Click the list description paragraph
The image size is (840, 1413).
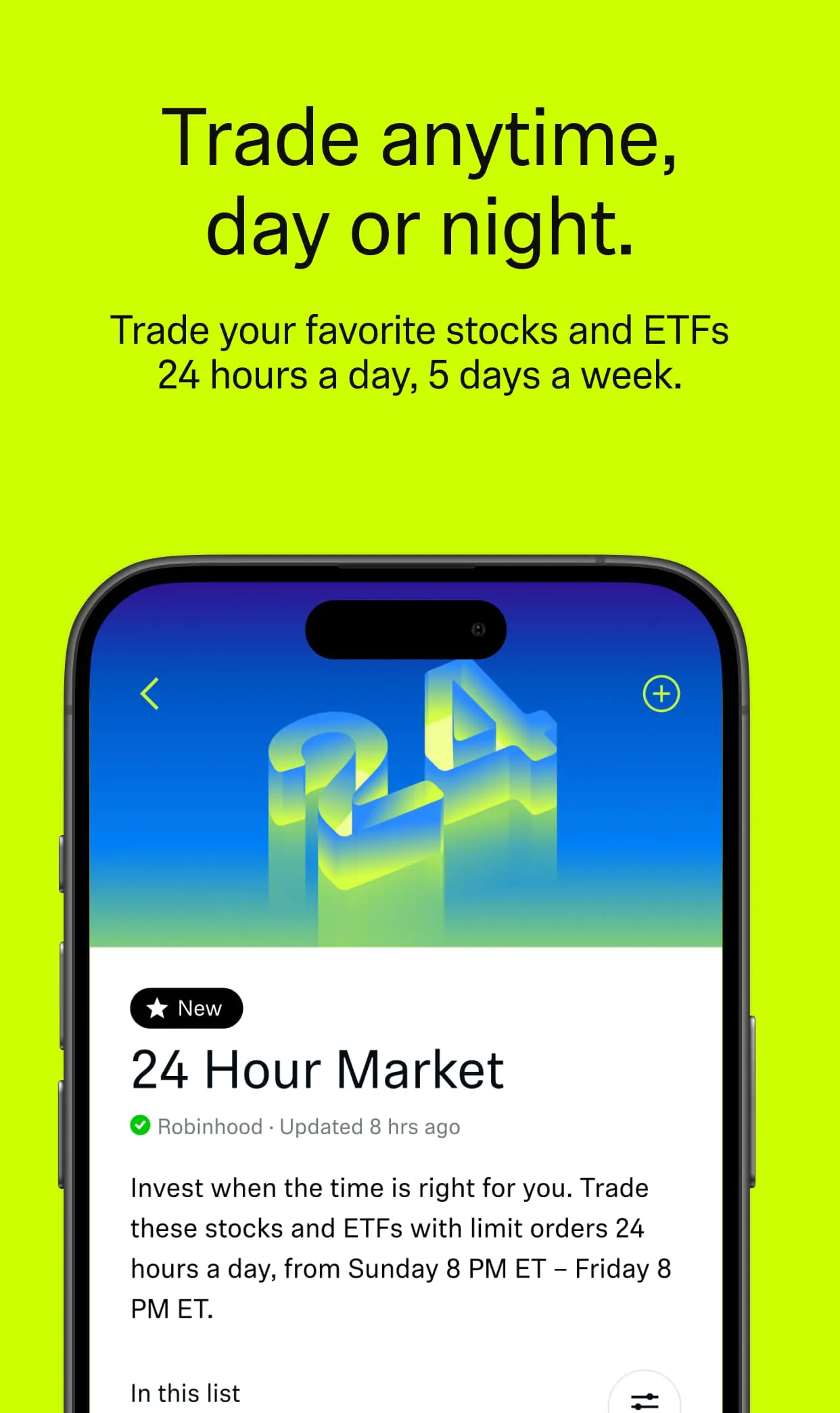[x=399, y=1249]
